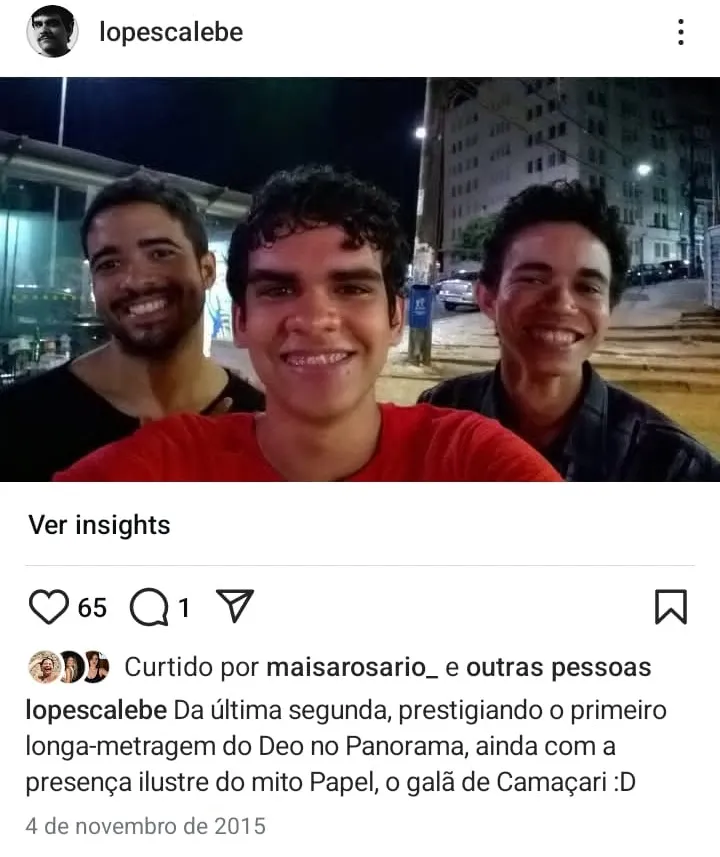Open lopescalebe's name in the caption
The image size is (720, 857).
pyautogui.click(x=96, y=711)
